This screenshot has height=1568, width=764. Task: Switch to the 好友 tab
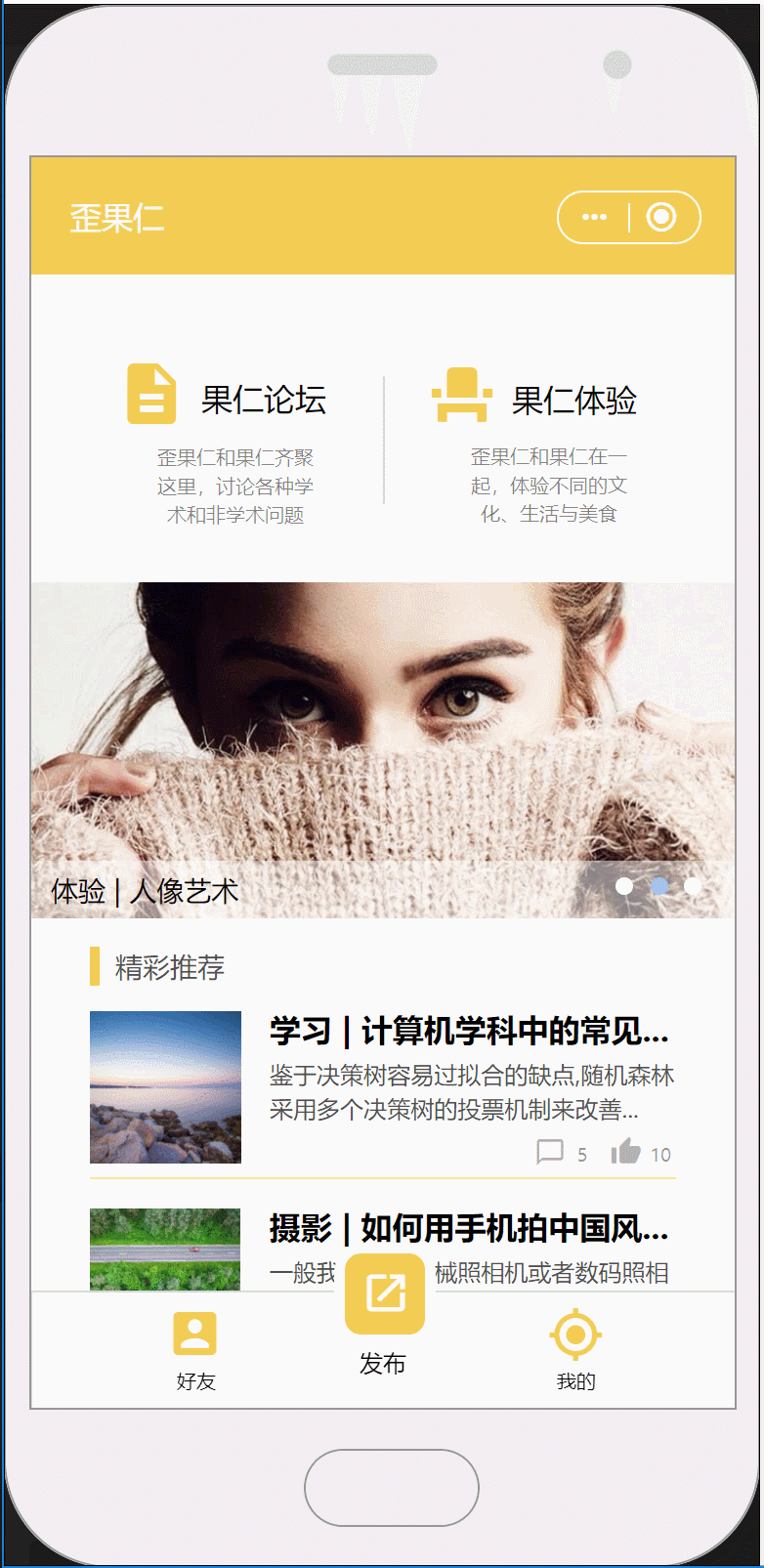click(x=195, y=1350)
